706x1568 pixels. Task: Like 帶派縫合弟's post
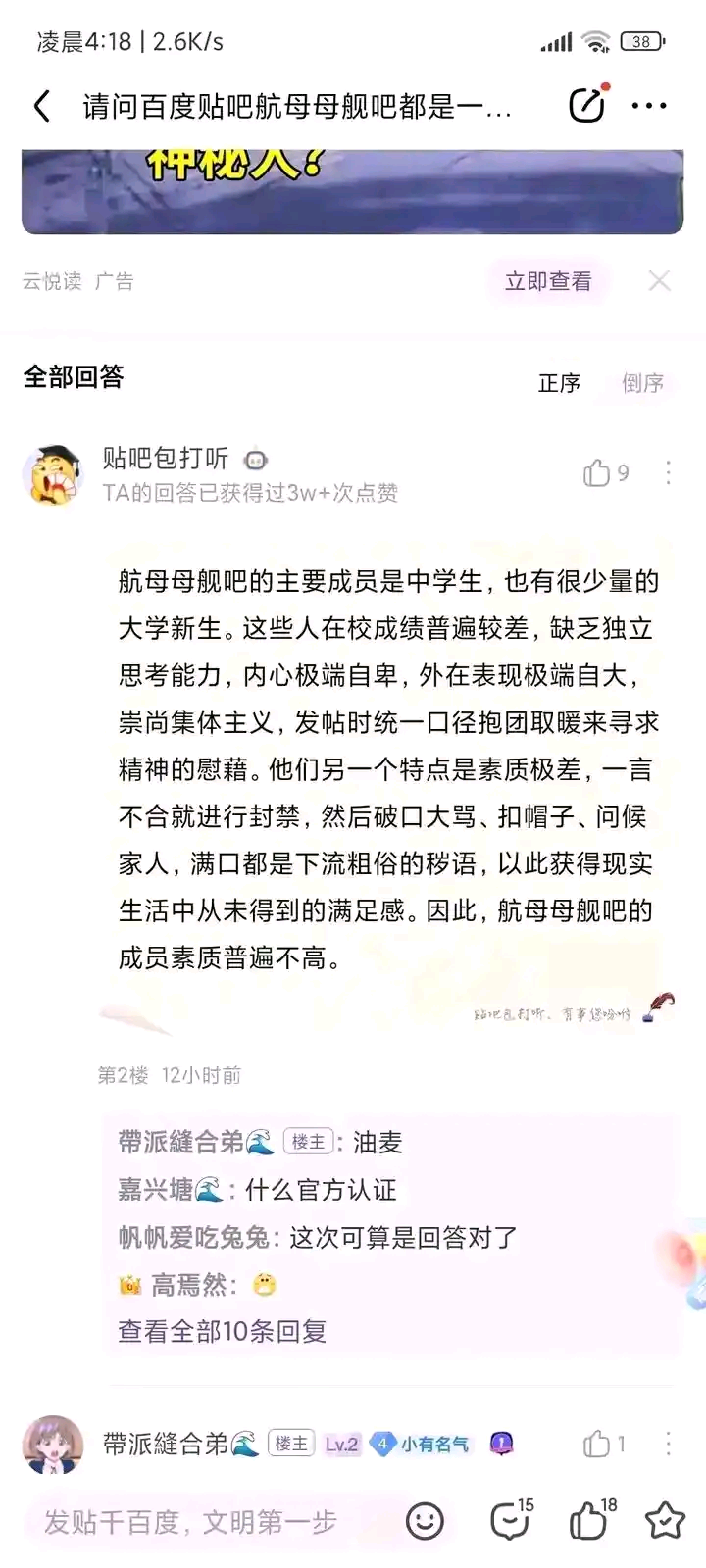(x=604, y=1444)
